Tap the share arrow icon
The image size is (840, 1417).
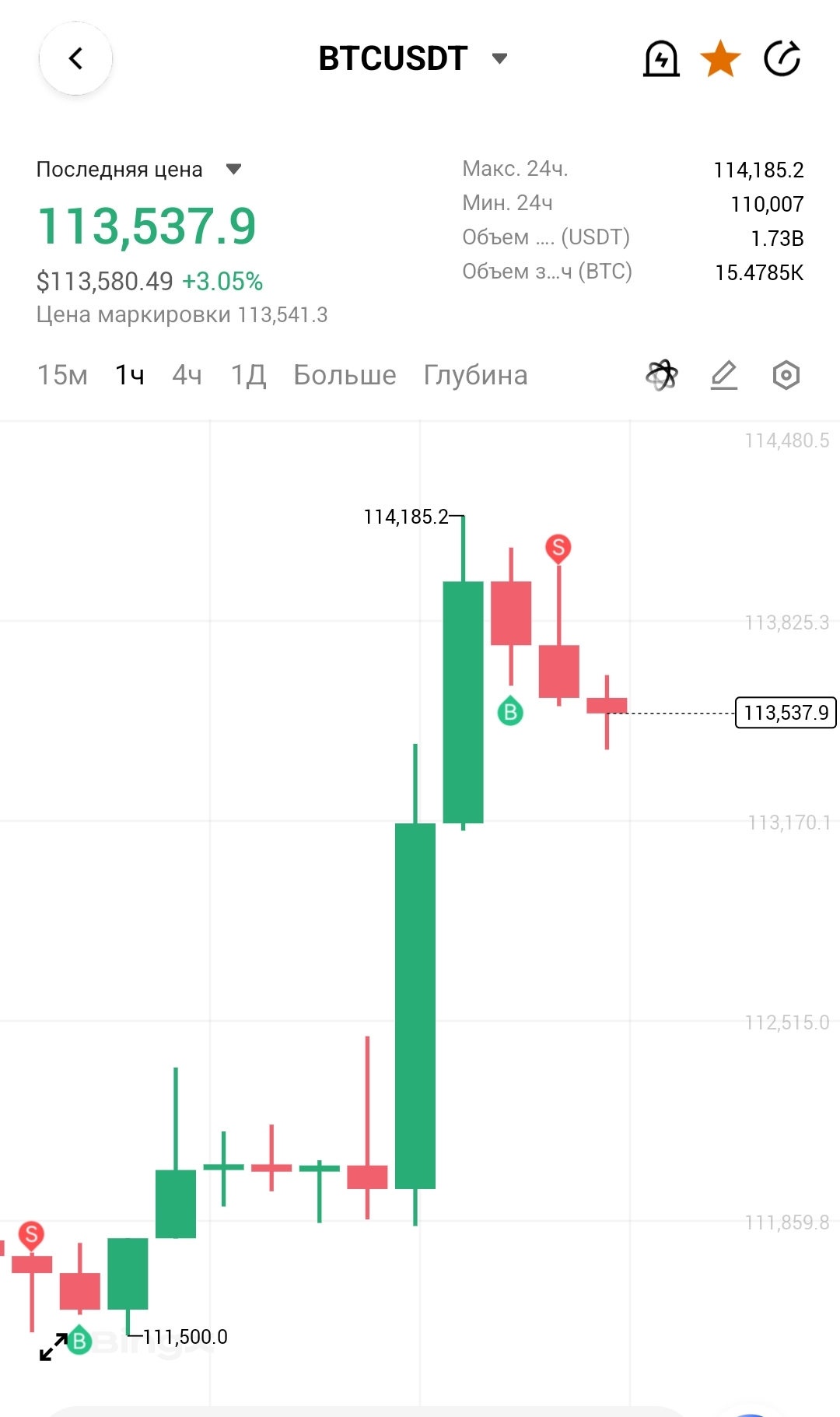click(782, 58)
